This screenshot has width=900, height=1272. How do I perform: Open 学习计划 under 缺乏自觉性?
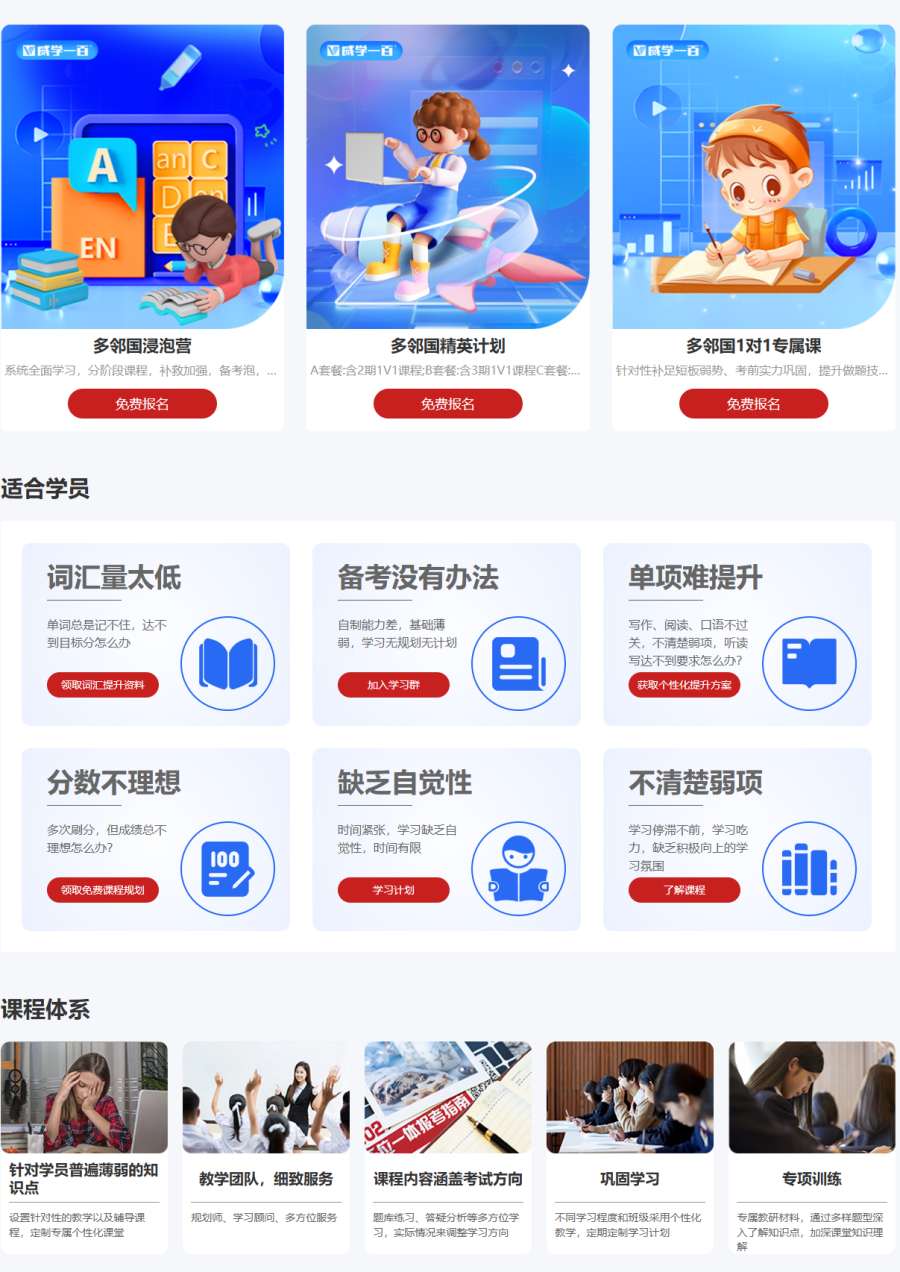click(393, 890)
